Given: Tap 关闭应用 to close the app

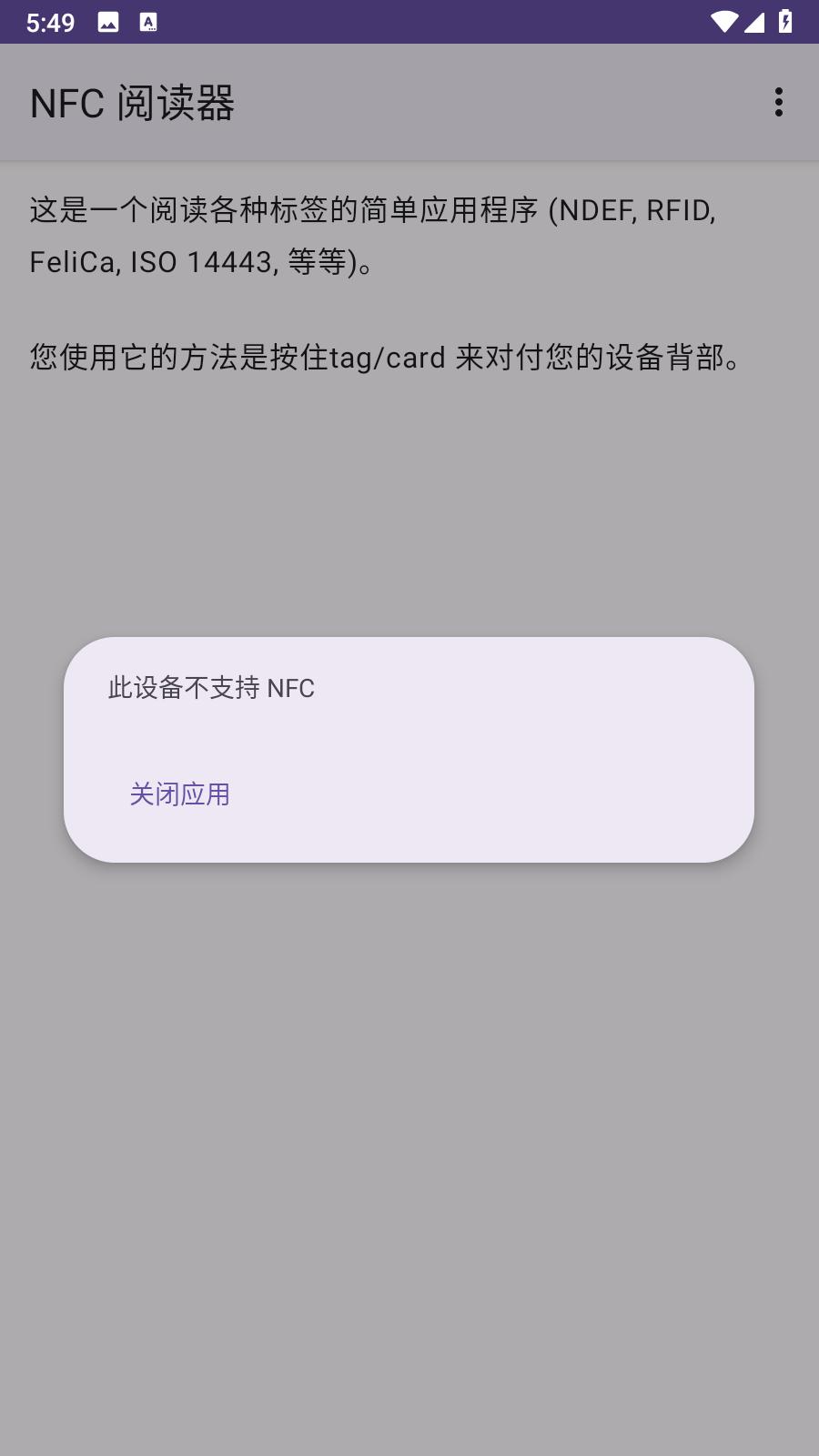Looking at the screenshot, I should tap(179, 794).
